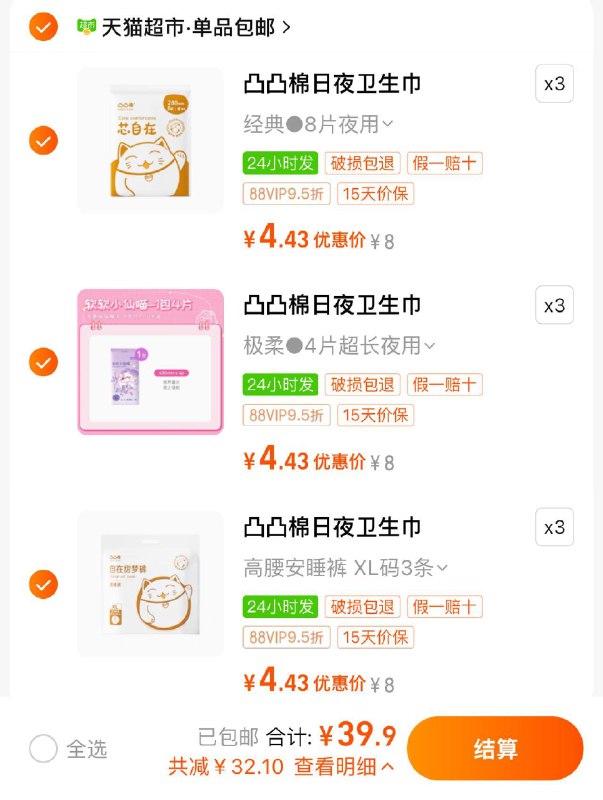Adjust the quantity x3 for 极柔 4片超长夜用
The image size is (603, 800).
[554, 306]
